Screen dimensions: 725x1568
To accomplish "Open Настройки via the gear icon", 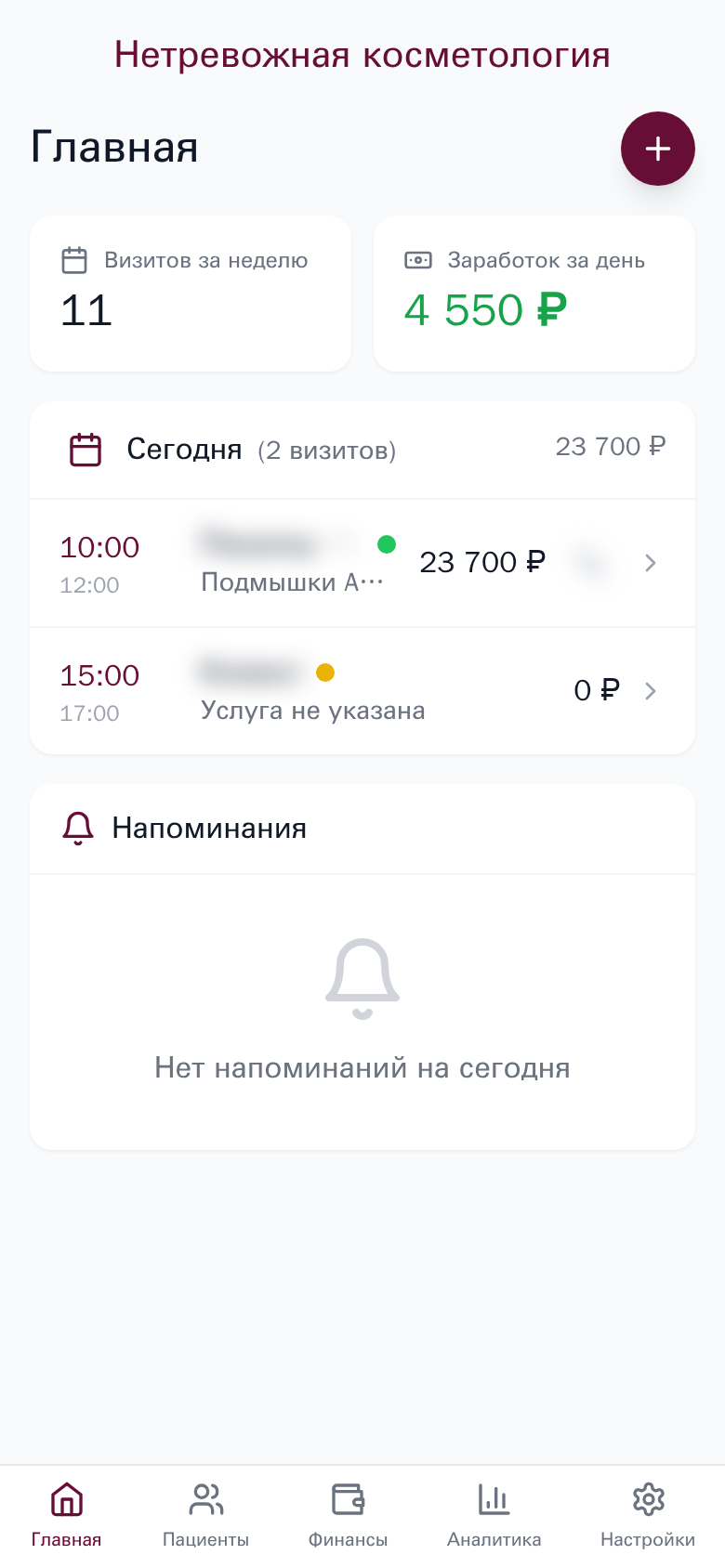I will (x=648, y=1499).
